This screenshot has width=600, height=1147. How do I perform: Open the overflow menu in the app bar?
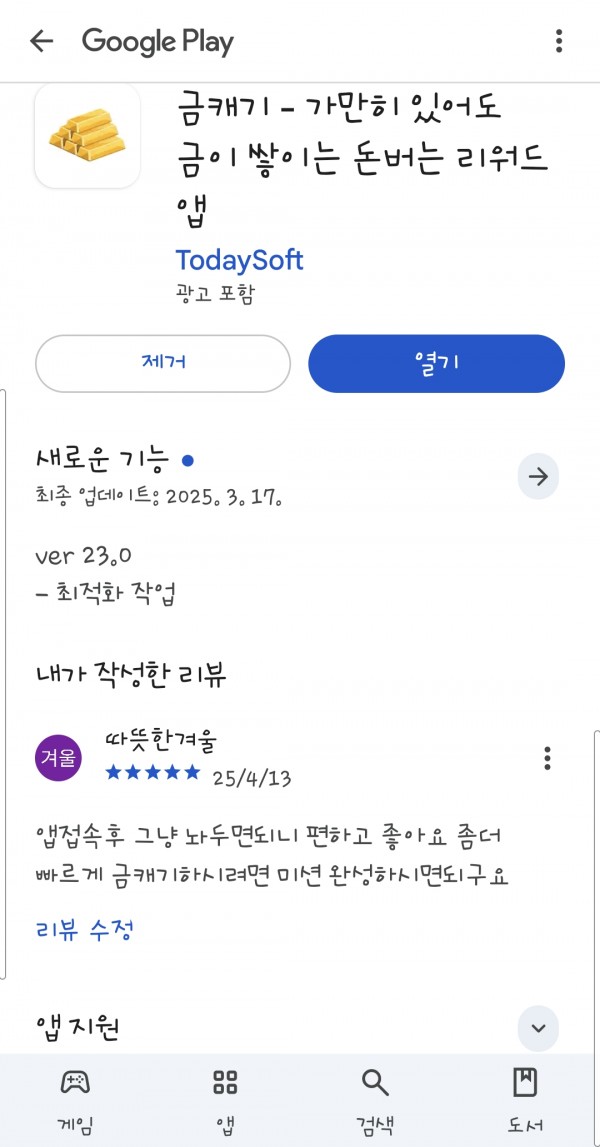(x=558, y=41)
